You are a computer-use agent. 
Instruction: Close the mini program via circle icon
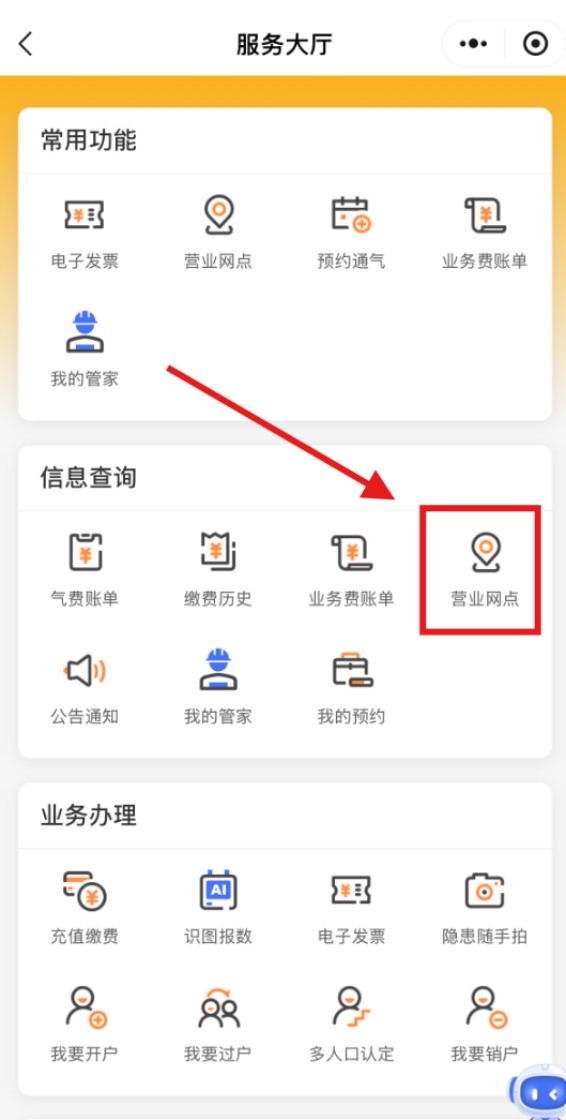[x=535, y=44]
